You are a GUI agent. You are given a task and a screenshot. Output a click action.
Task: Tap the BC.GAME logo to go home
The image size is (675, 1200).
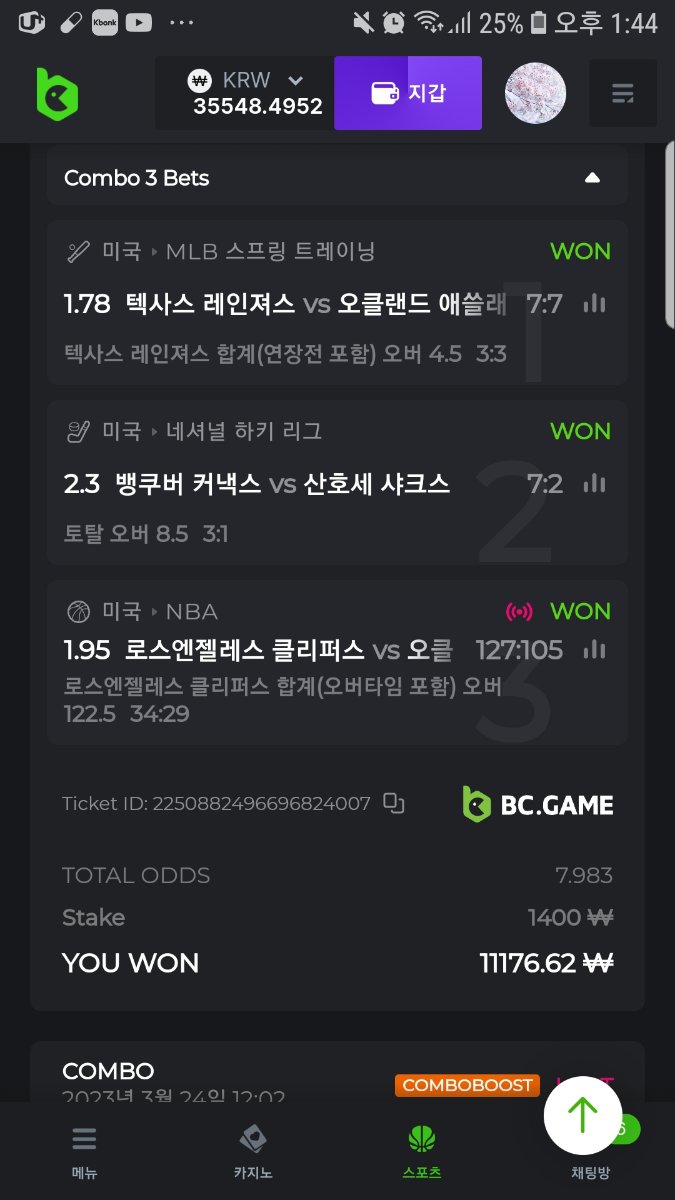point(56,94)
